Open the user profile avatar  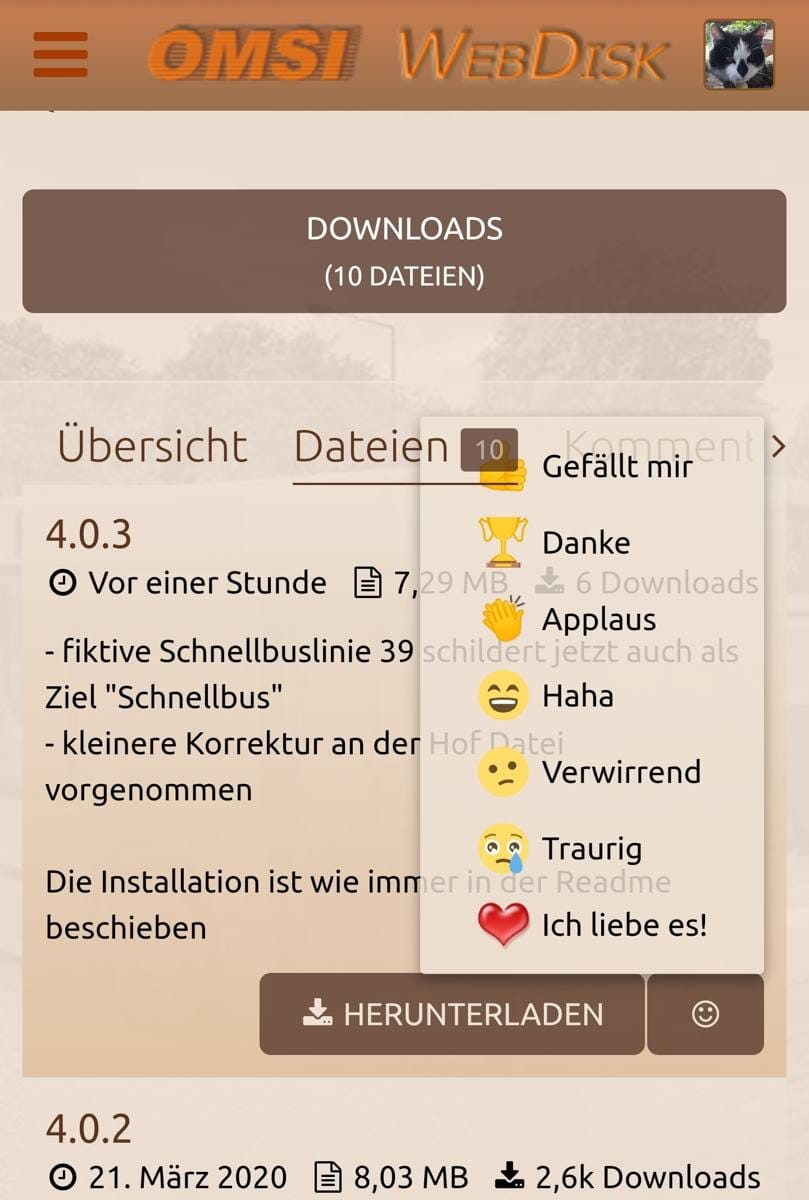tap(738, 54)
